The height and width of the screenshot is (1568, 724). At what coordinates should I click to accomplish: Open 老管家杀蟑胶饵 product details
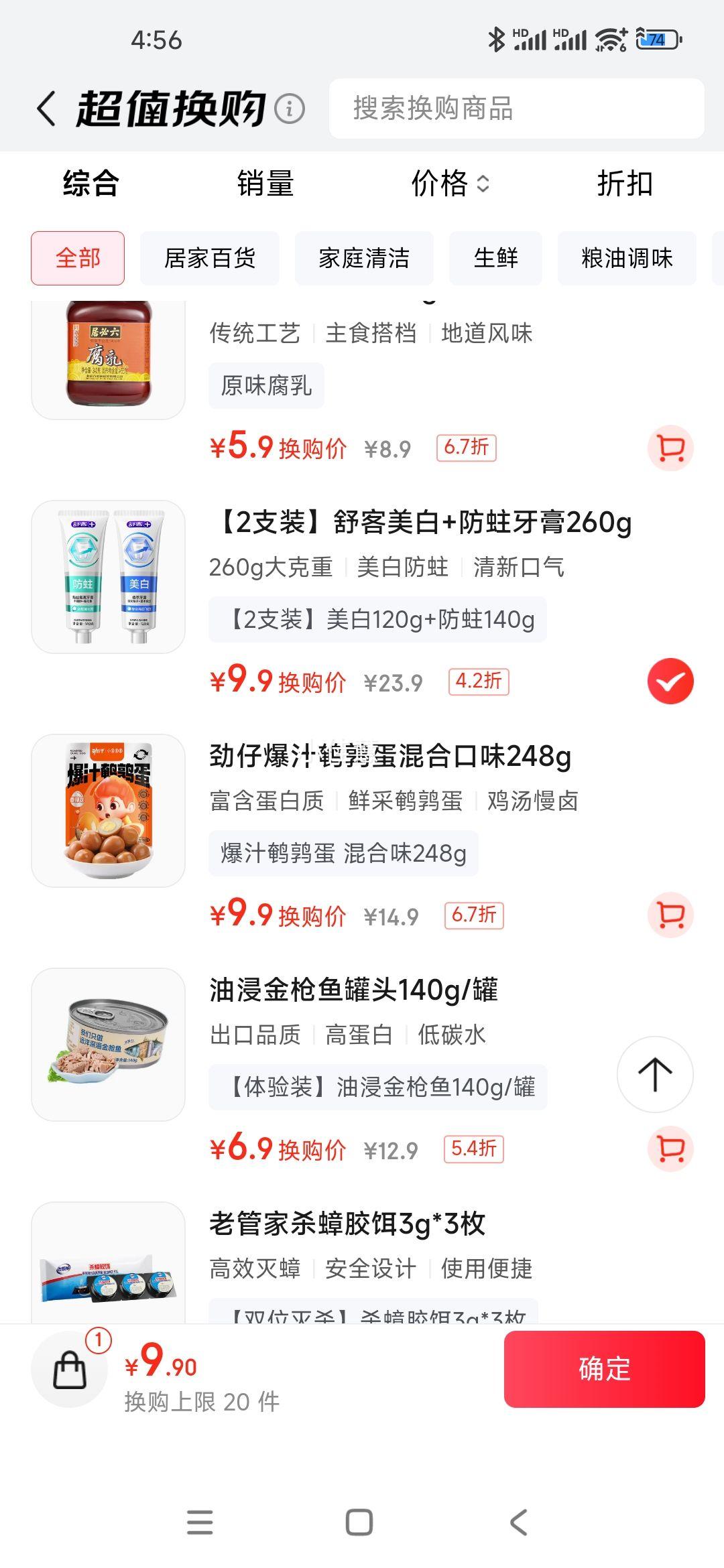tap(347, 1224)
